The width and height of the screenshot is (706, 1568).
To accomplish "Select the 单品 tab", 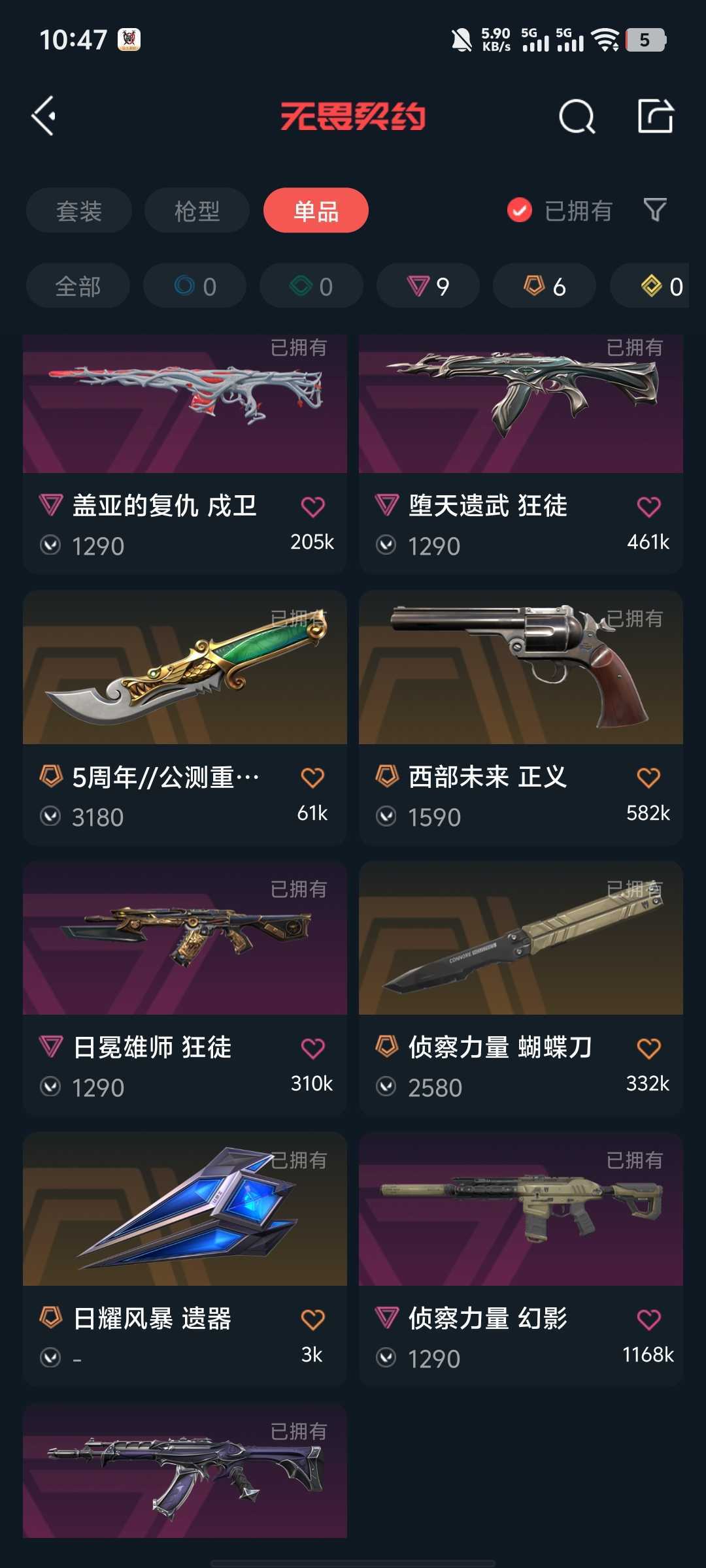I will pyautogui.click(x=316, y=210).
